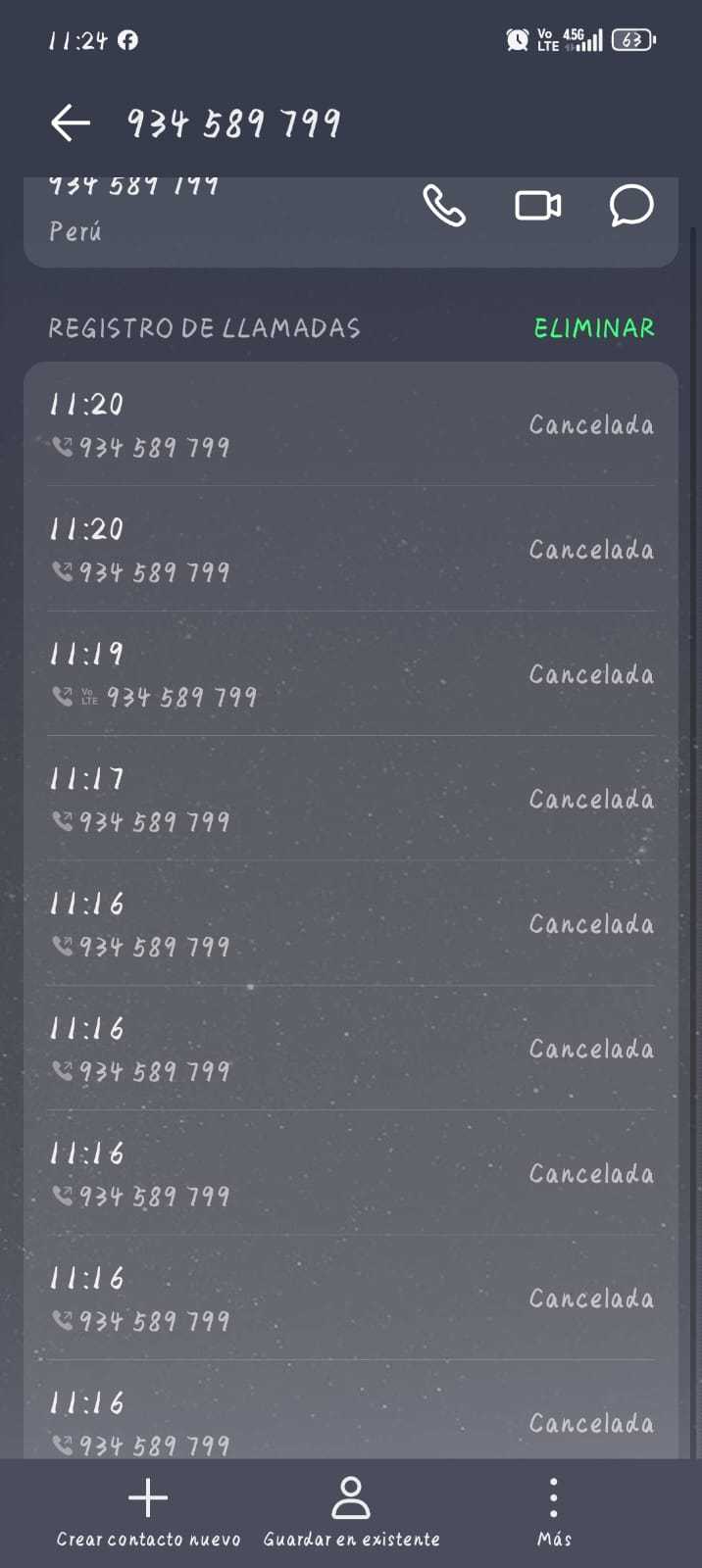Call 934 589 799 with phone icon
The width and height of the screenshot is (702, 1568).
point(443,206)
